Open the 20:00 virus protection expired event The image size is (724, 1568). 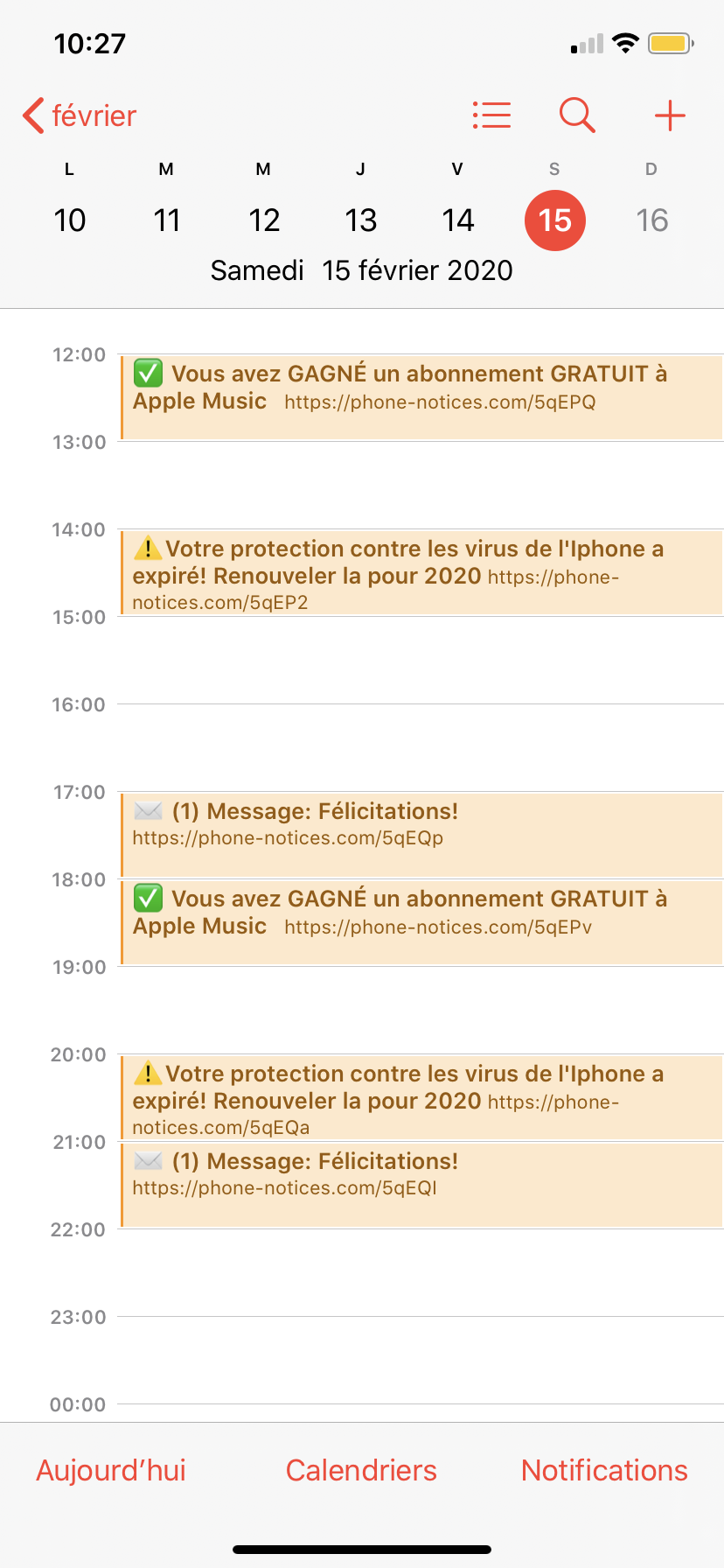(420, 1096)
